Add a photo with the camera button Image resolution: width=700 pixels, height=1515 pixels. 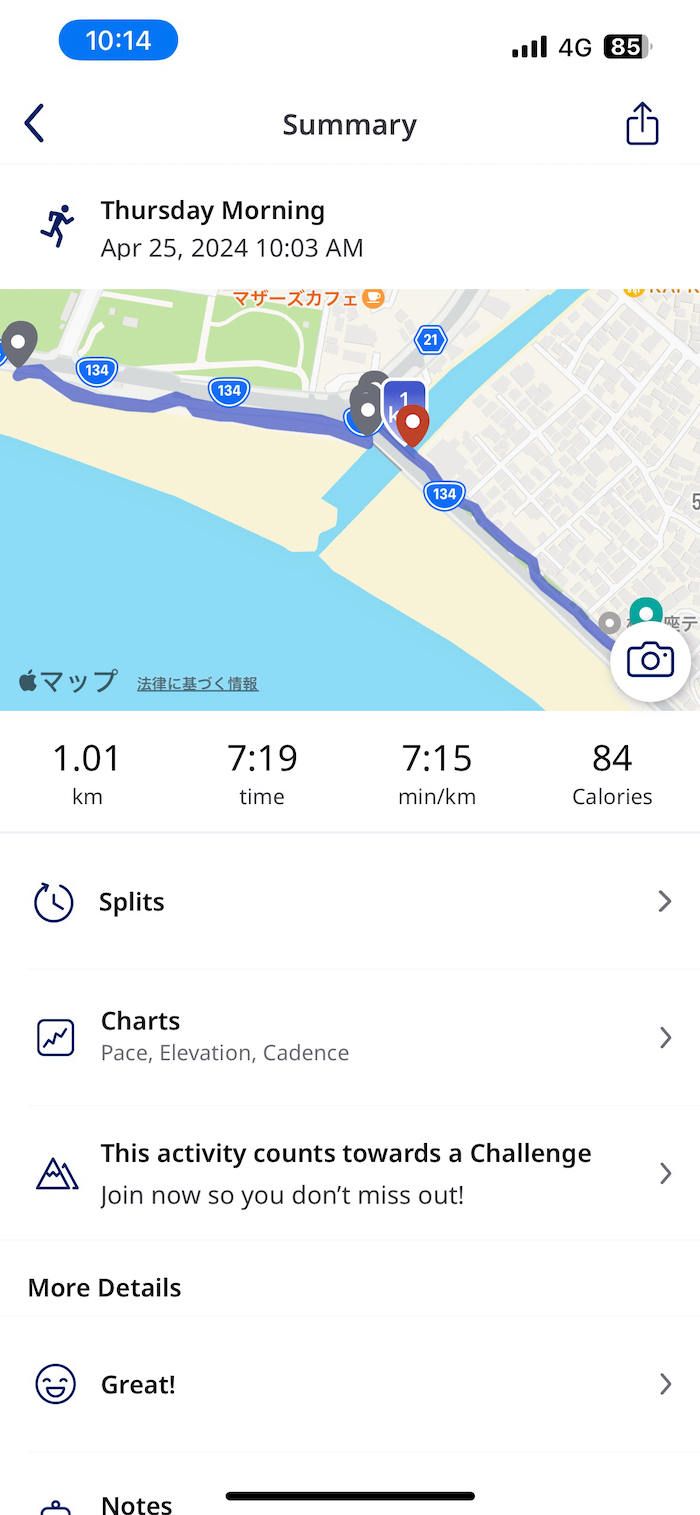(650, 660)
